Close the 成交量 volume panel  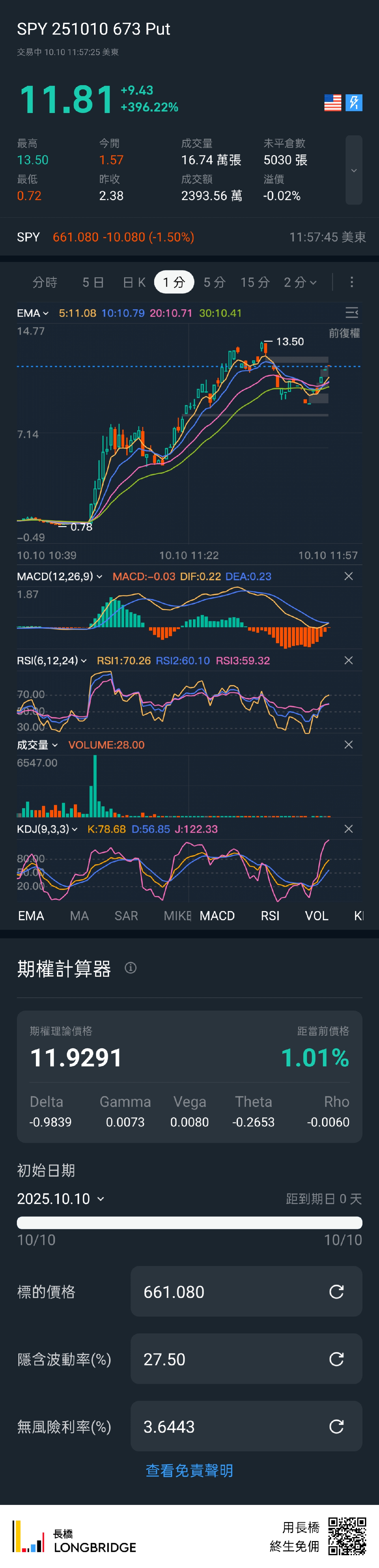pos(349,744)
